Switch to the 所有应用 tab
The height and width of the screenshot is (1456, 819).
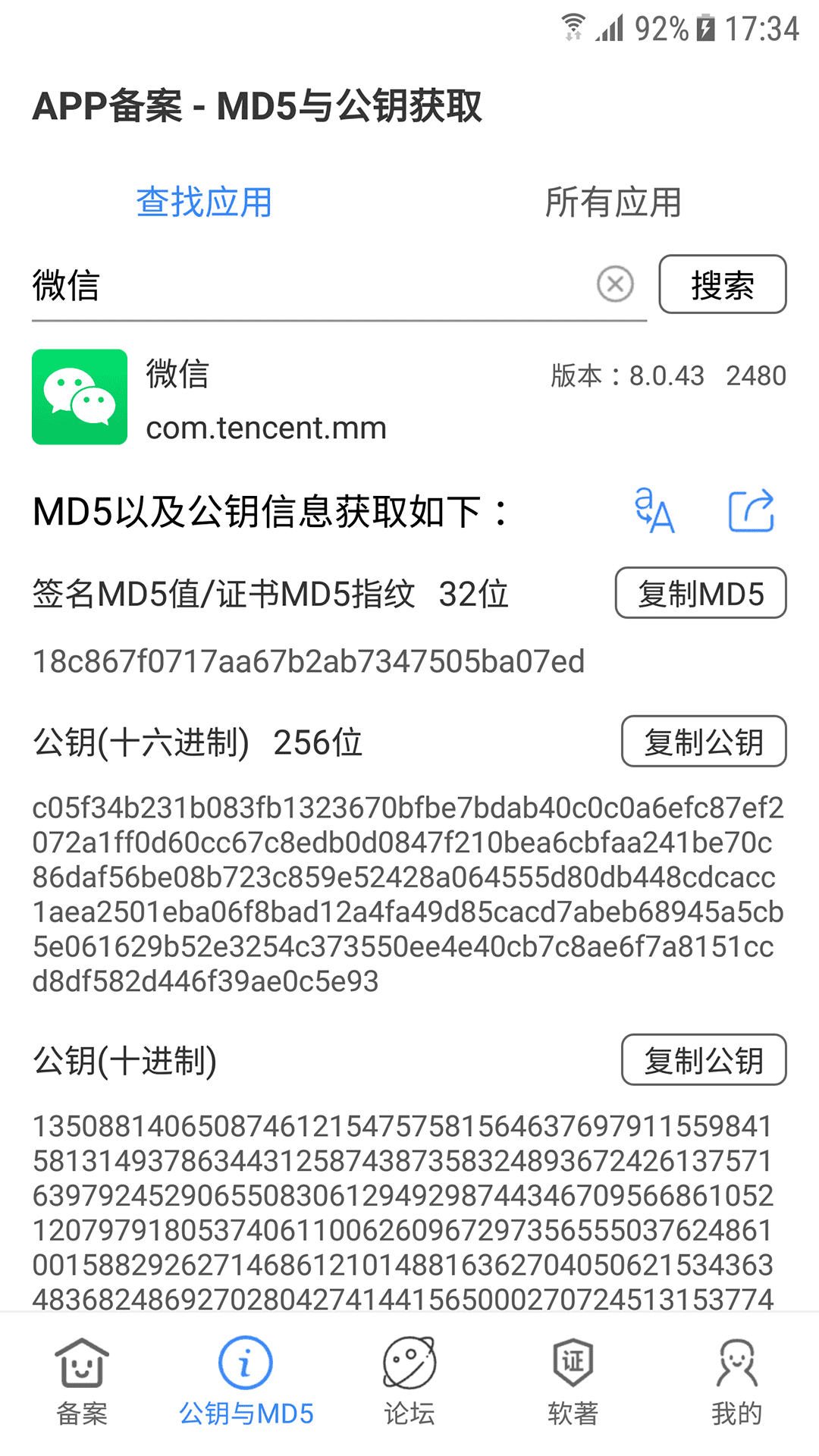614,201
